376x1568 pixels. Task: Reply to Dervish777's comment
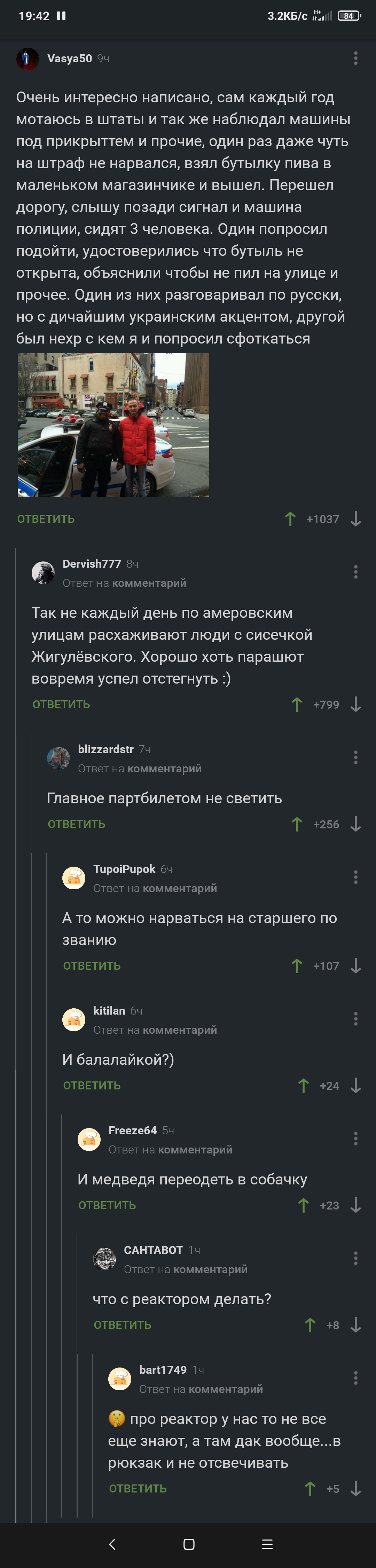tap(61, 705)
